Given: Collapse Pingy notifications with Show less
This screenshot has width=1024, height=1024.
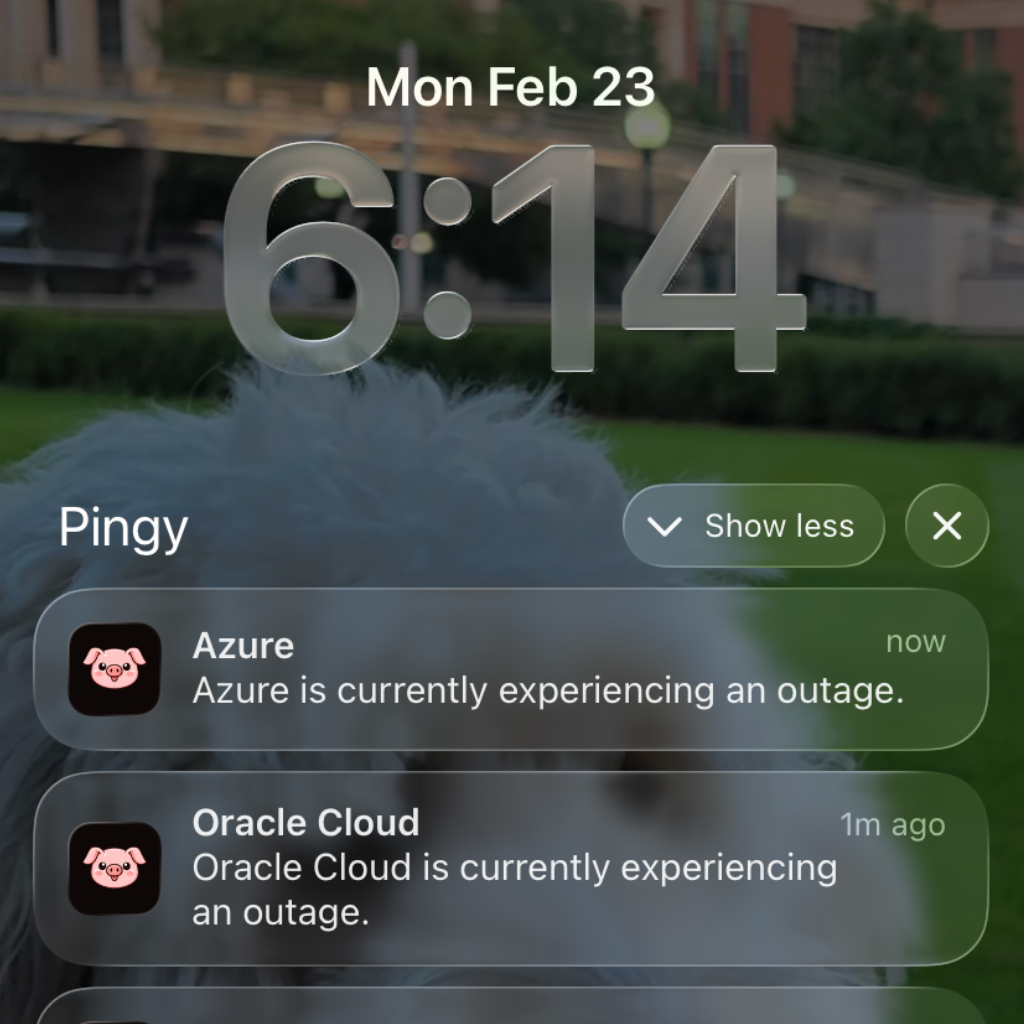Looking at the screenshot, I should point(754,526).
